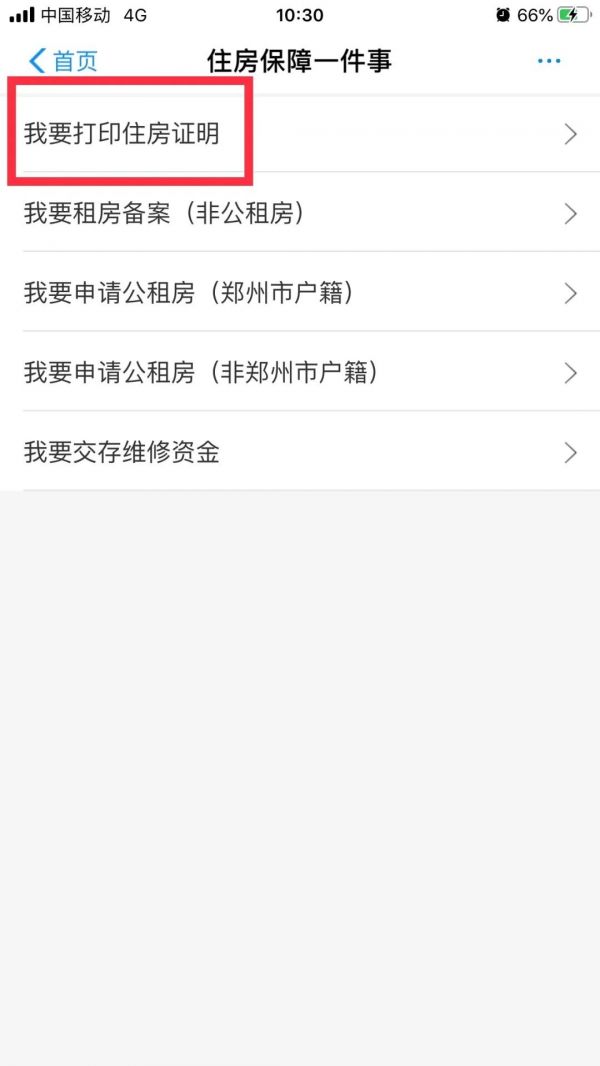This screenshot has height=1066, width=600.
Task: Open 我要交存维修资金
Action: click(300, 451)
